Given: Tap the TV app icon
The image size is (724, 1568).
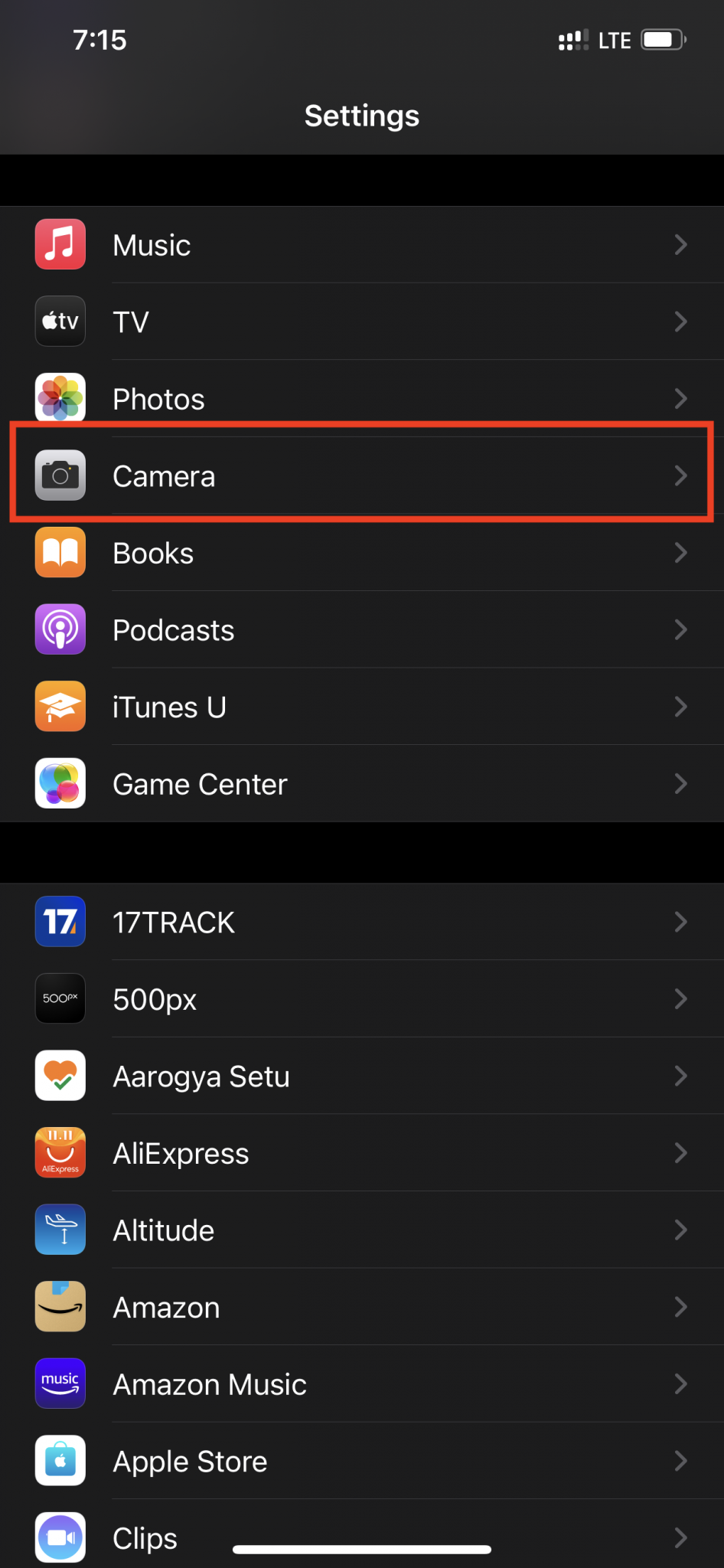Looking at the screenshot, I should [x=60, y=322].
